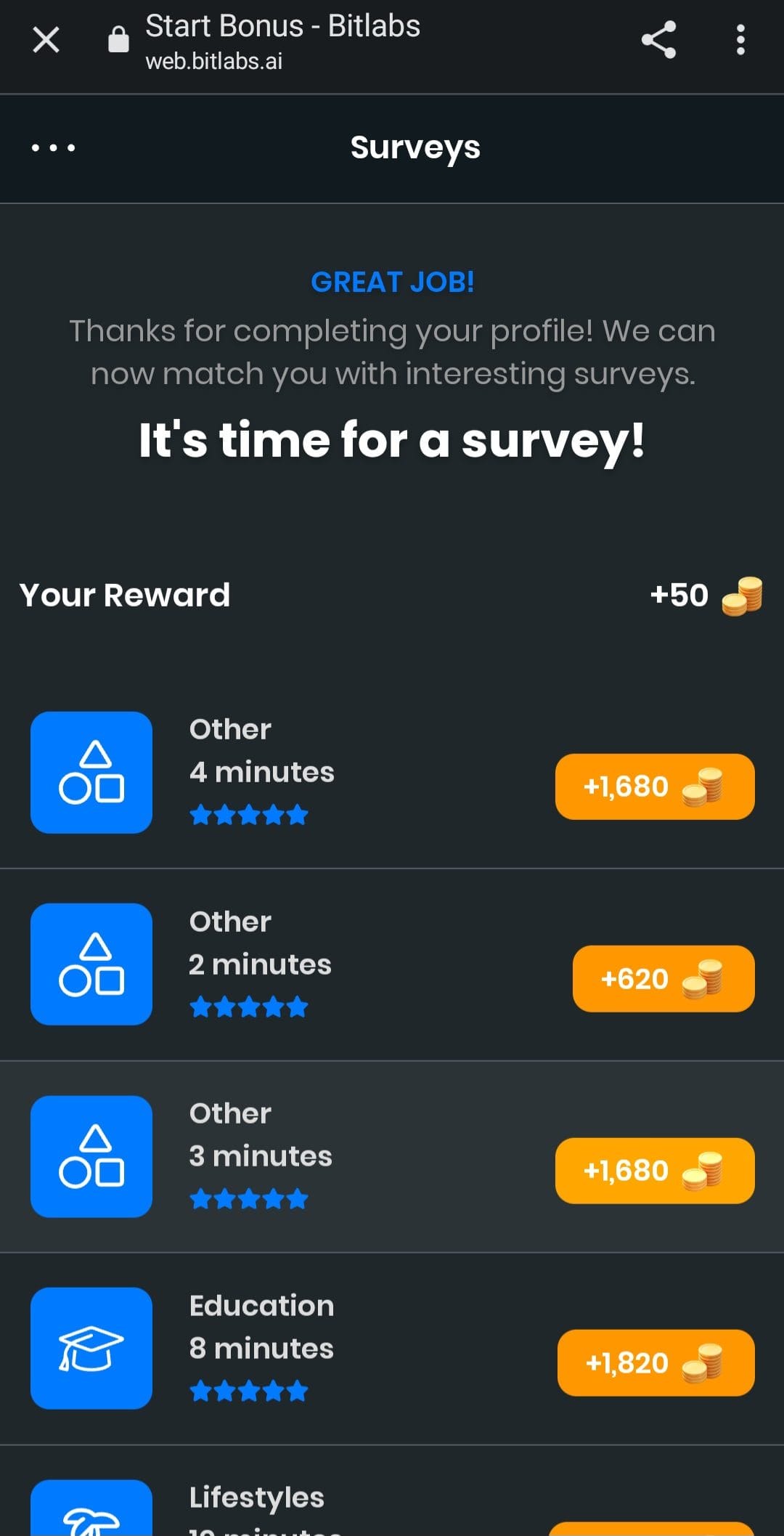Start the 2 minutes Other survey
Image resolution: width=784 pixels, height=1536 pixels.
[x=392, y=964]
